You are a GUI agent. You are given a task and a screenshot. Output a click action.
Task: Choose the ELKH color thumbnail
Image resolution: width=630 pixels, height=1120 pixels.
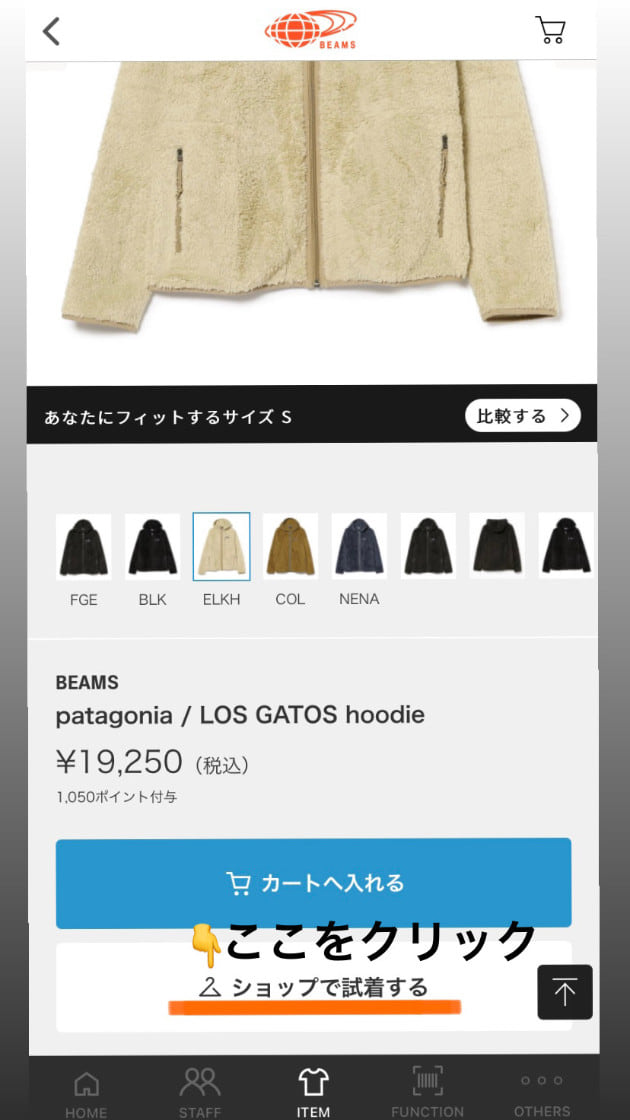[221, 547]
